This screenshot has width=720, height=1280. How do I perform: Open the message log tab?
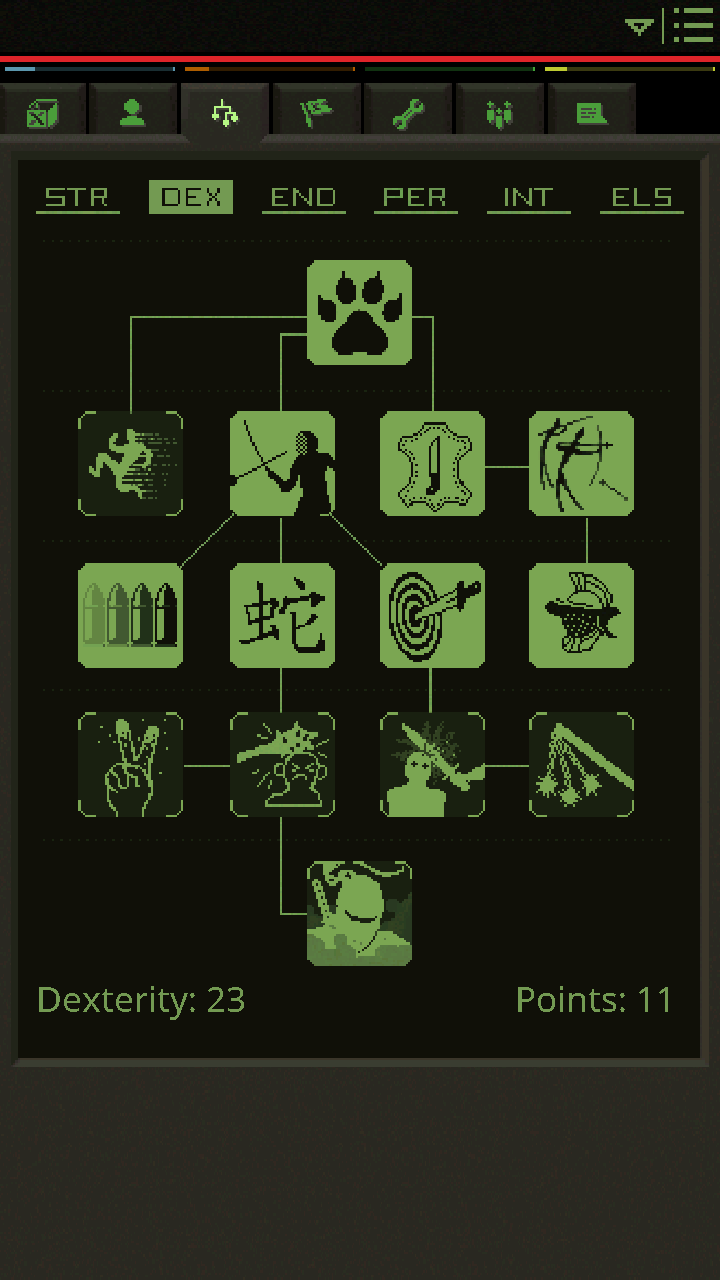click(592, 112)
